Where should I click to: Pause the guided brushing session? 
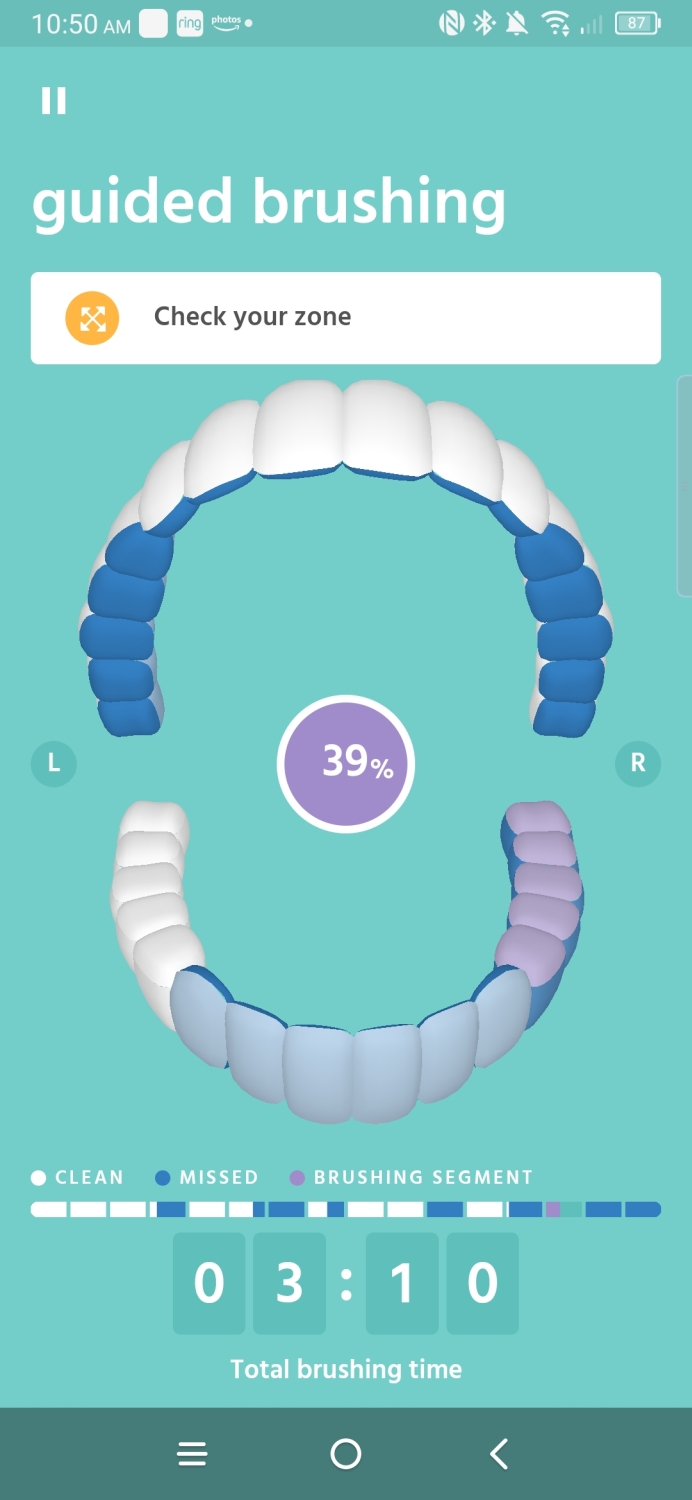tap(53, 100)
